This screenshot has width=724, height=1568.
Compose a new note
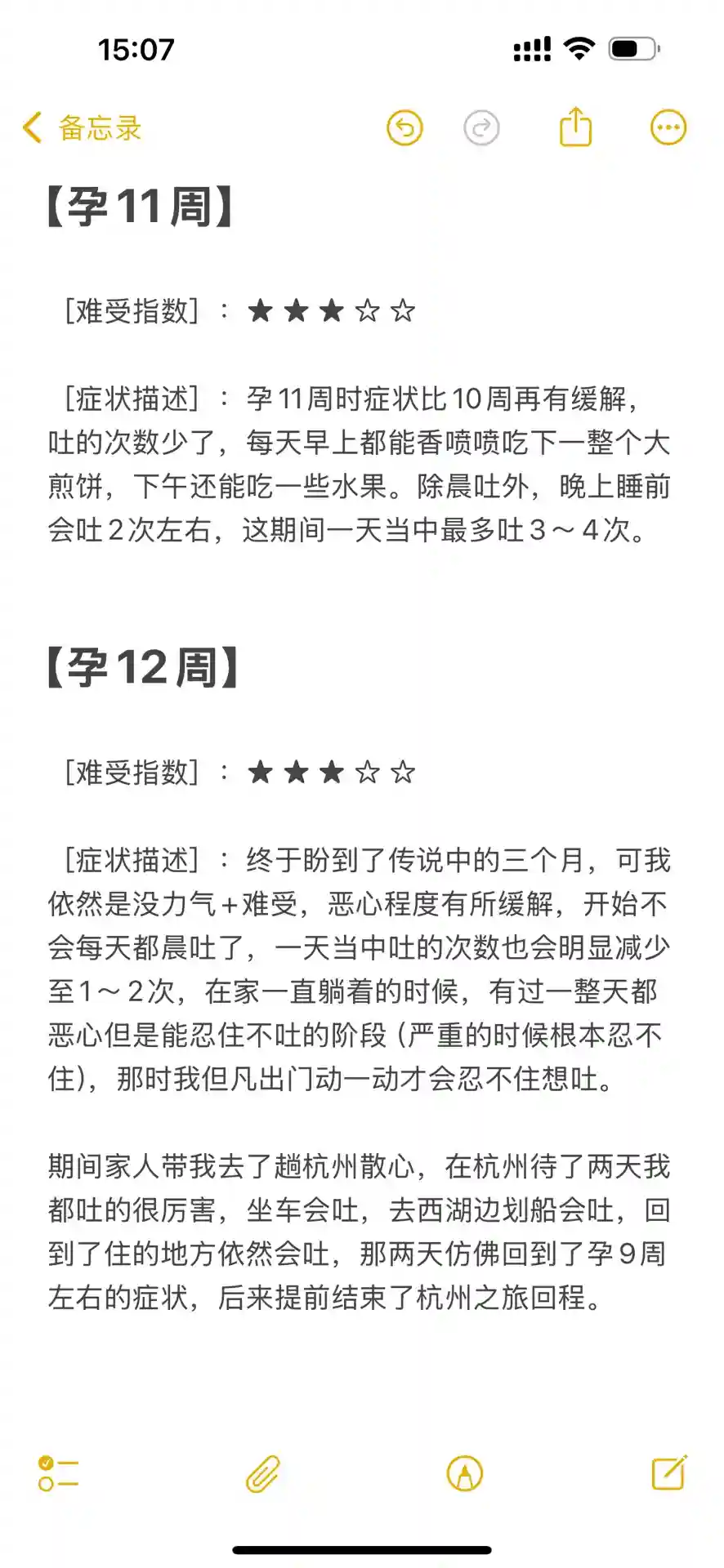click(668, 1472)
